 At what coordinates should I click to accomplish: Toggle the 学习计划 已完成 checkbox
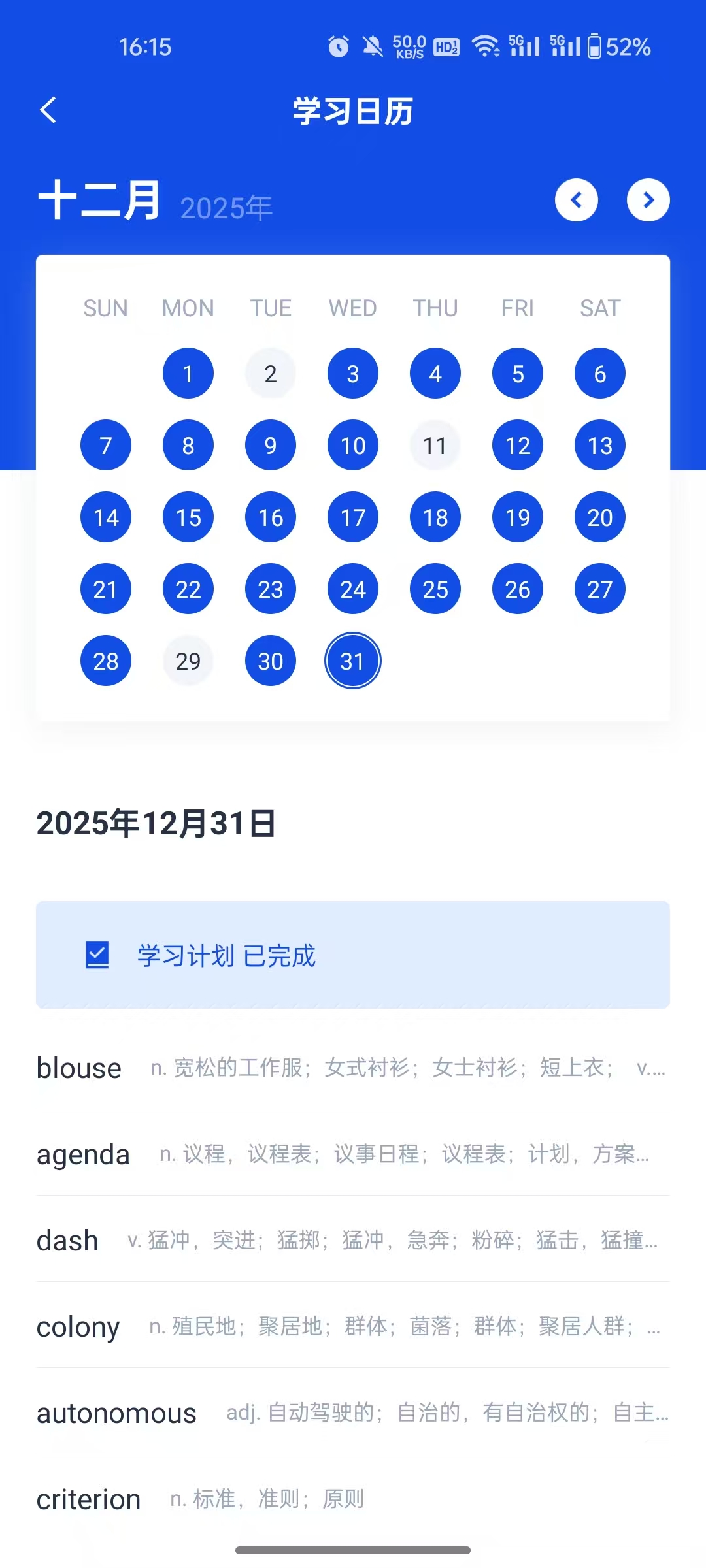point(226,955)
